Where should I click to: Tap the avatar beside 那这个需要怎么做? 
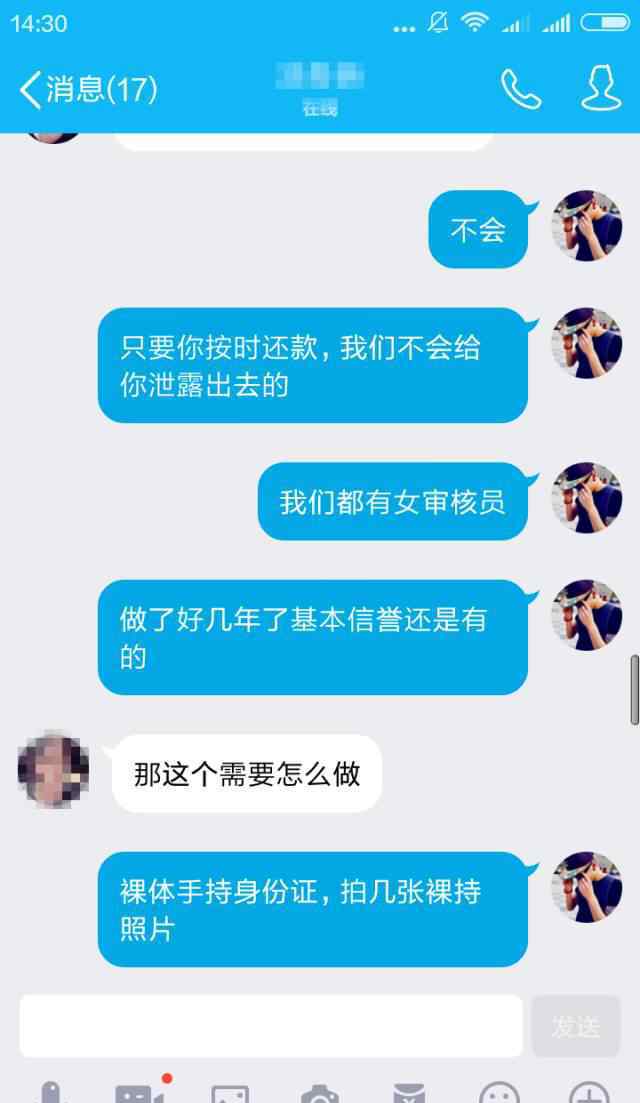(53, 771)
